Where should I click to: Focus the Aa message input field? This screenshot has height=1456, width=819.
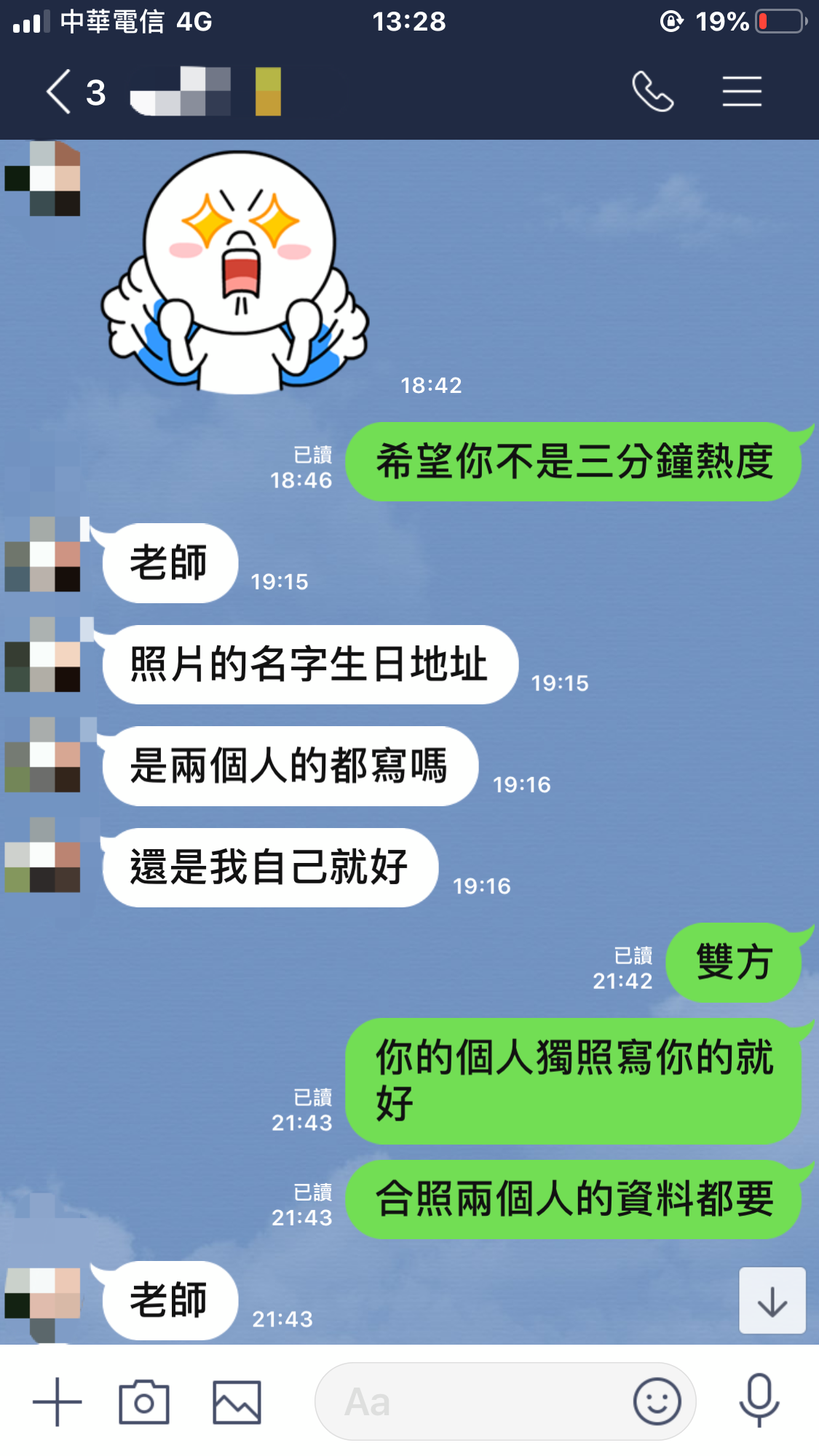pyautogui.click(x=473, y=1401)
